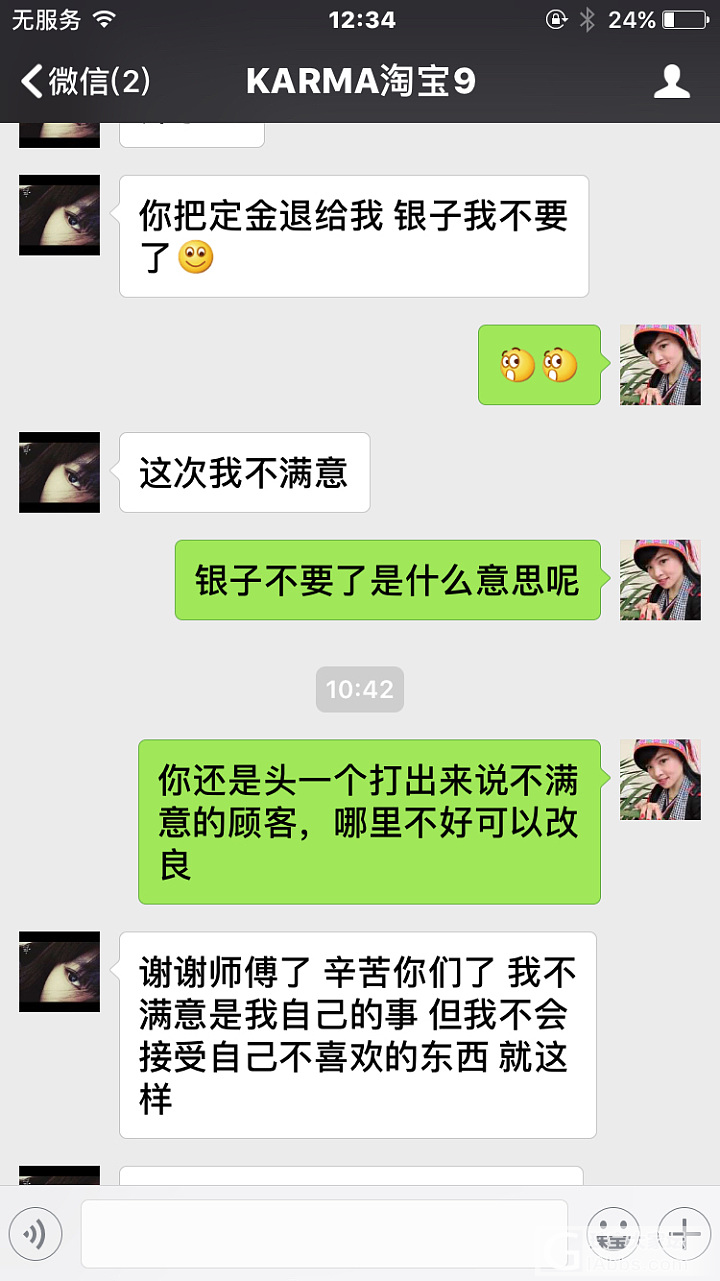Open the customer's avatar beside 这次我不满意

point(60,472)
